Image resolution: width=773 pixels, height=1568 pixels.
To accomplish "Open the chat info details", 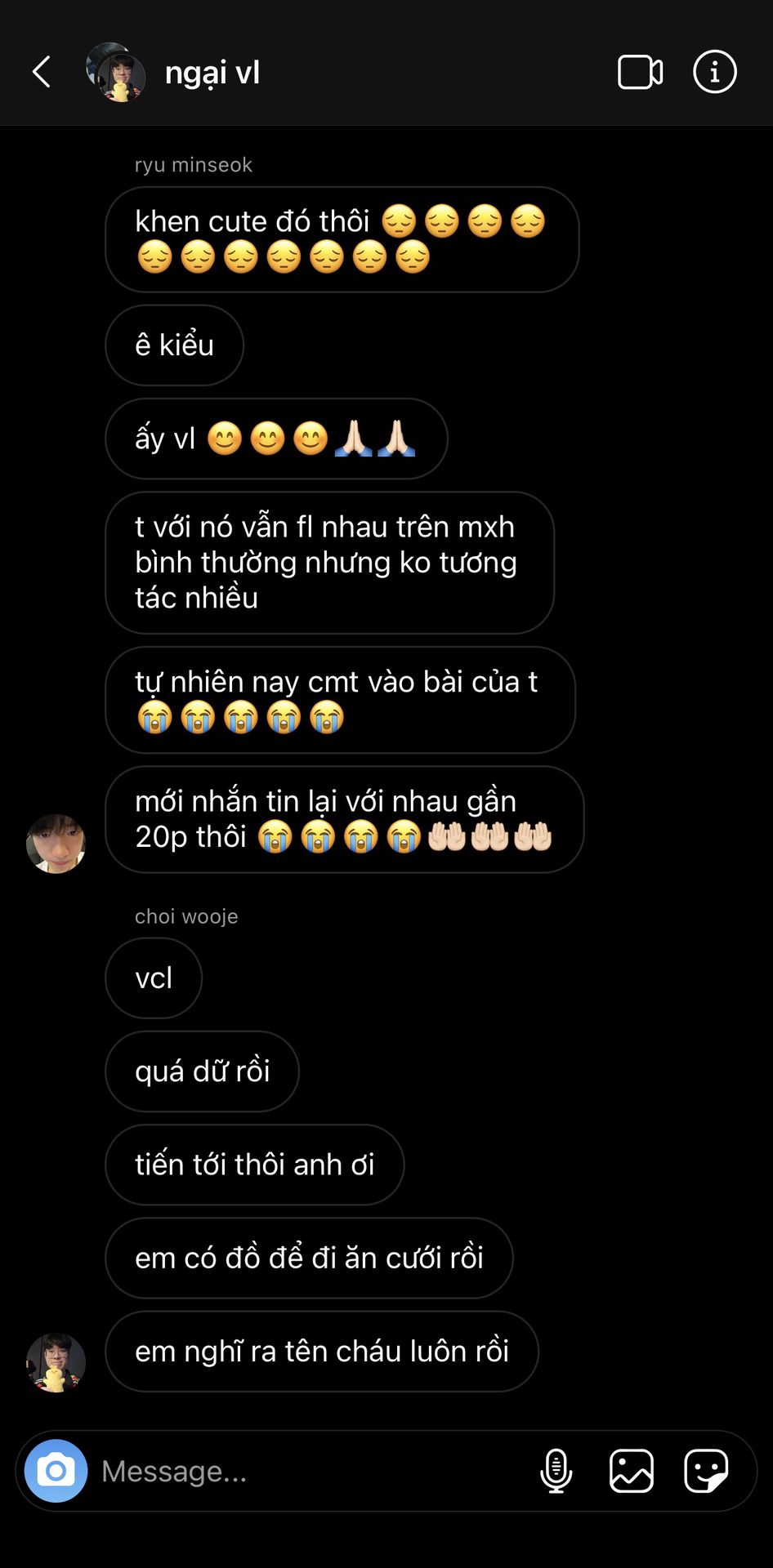I will (715, 72).
